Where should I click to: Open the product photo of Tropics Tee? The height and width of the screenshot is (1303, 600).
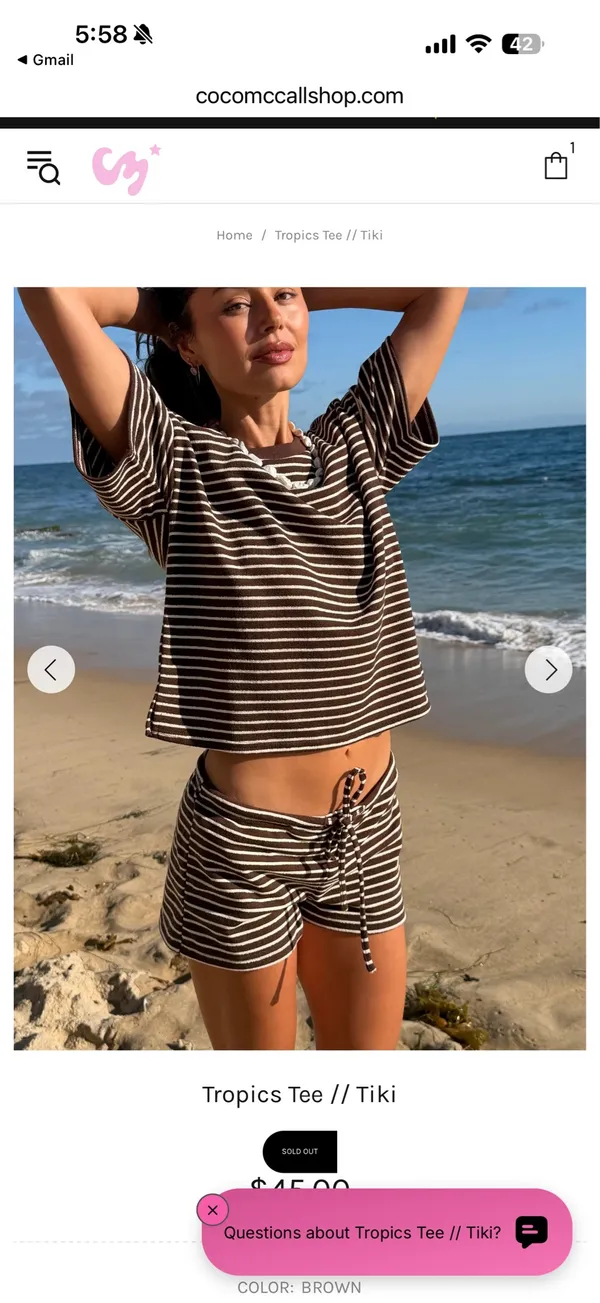coord(300,668)
